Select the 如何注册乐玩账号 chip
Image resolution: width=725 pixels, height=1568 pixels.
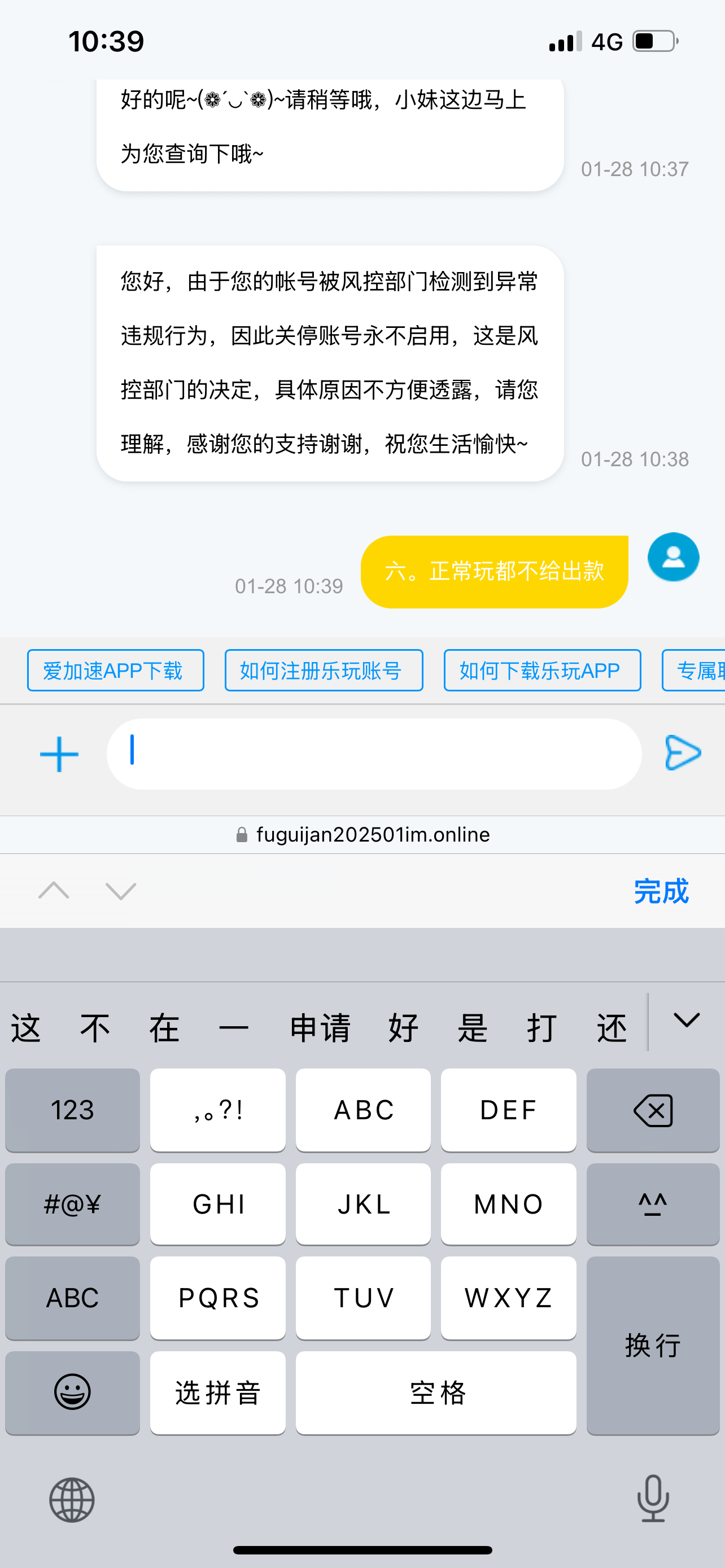tap(323, 670)
